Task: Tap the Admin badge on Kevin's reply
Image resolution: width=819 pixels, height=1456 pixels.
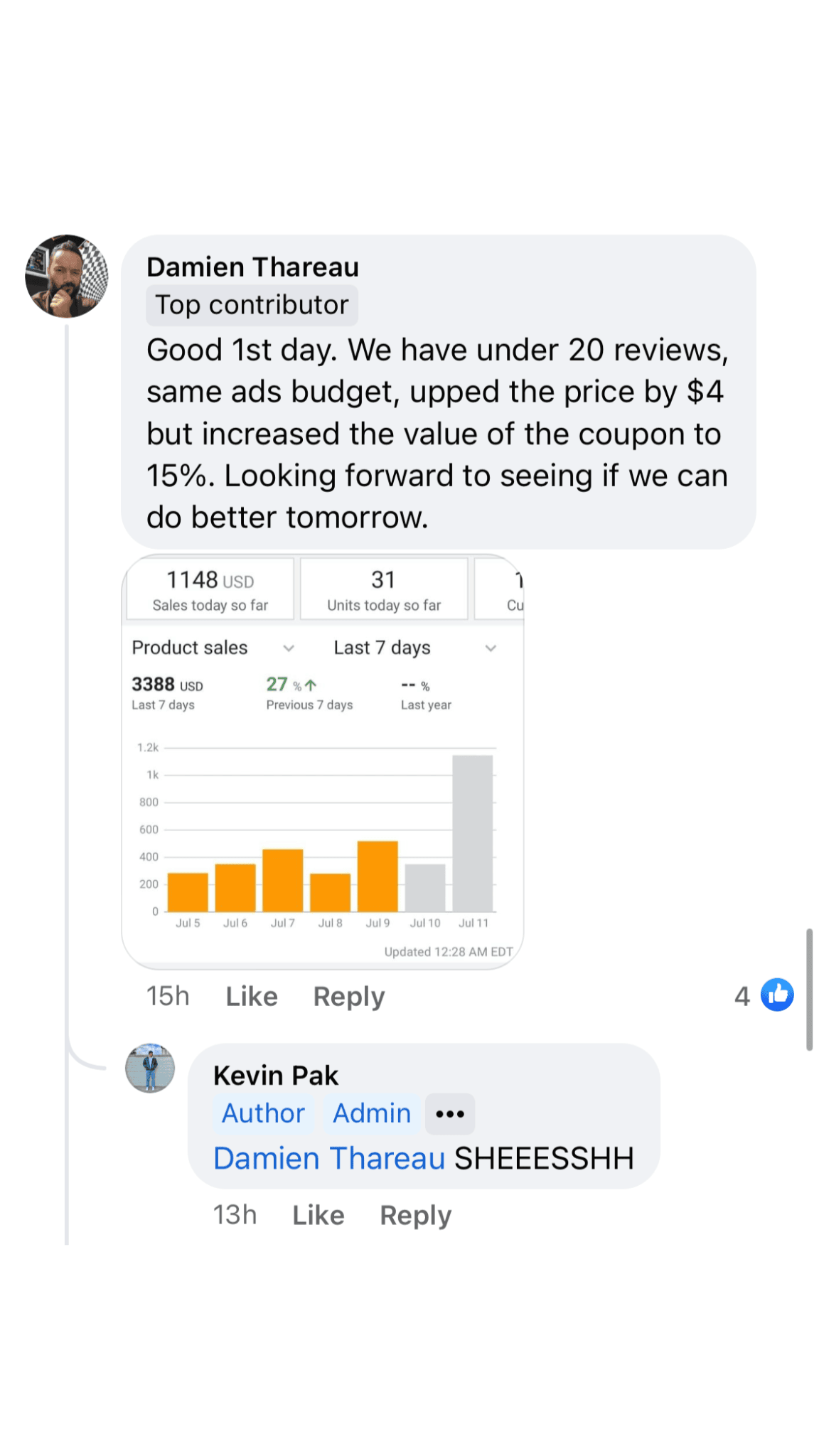Action: click(x=372, y=1113)
